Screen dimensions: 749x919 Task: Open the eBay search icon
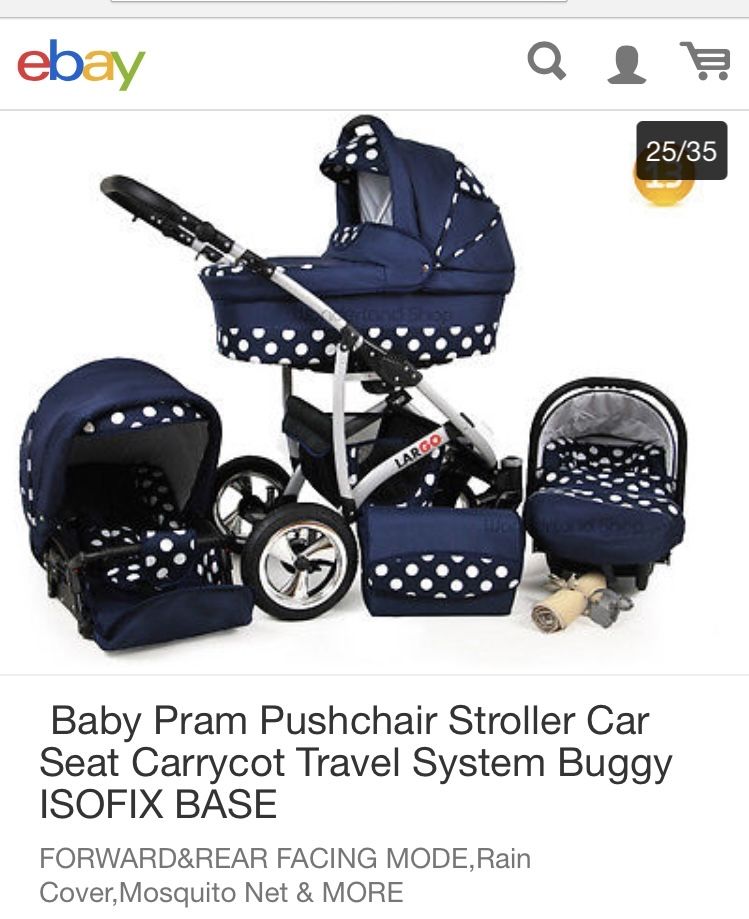tap(547, 62)
